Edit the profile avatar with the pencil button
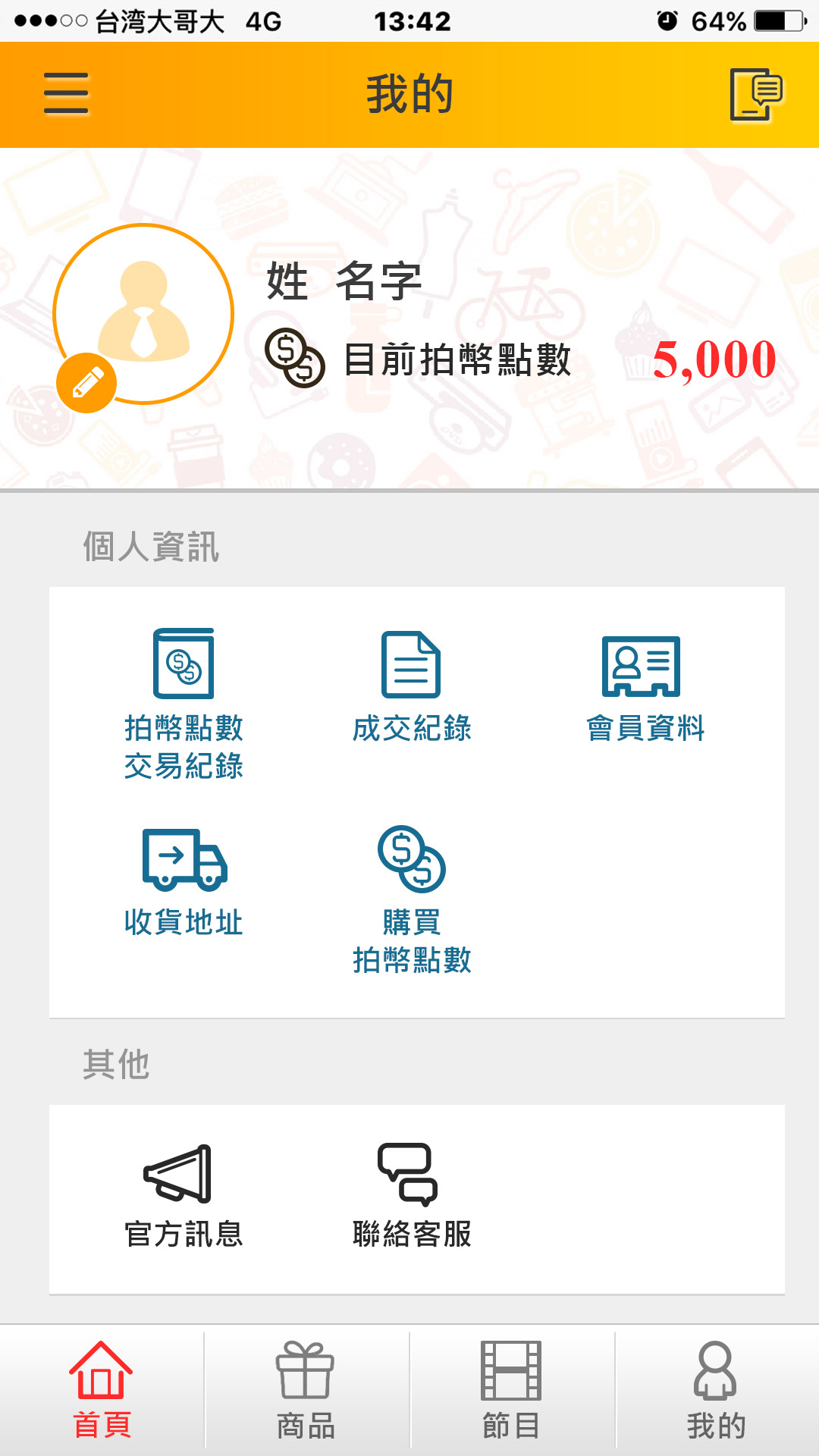This screenshot has width=819, height=1456. point(86,383)
